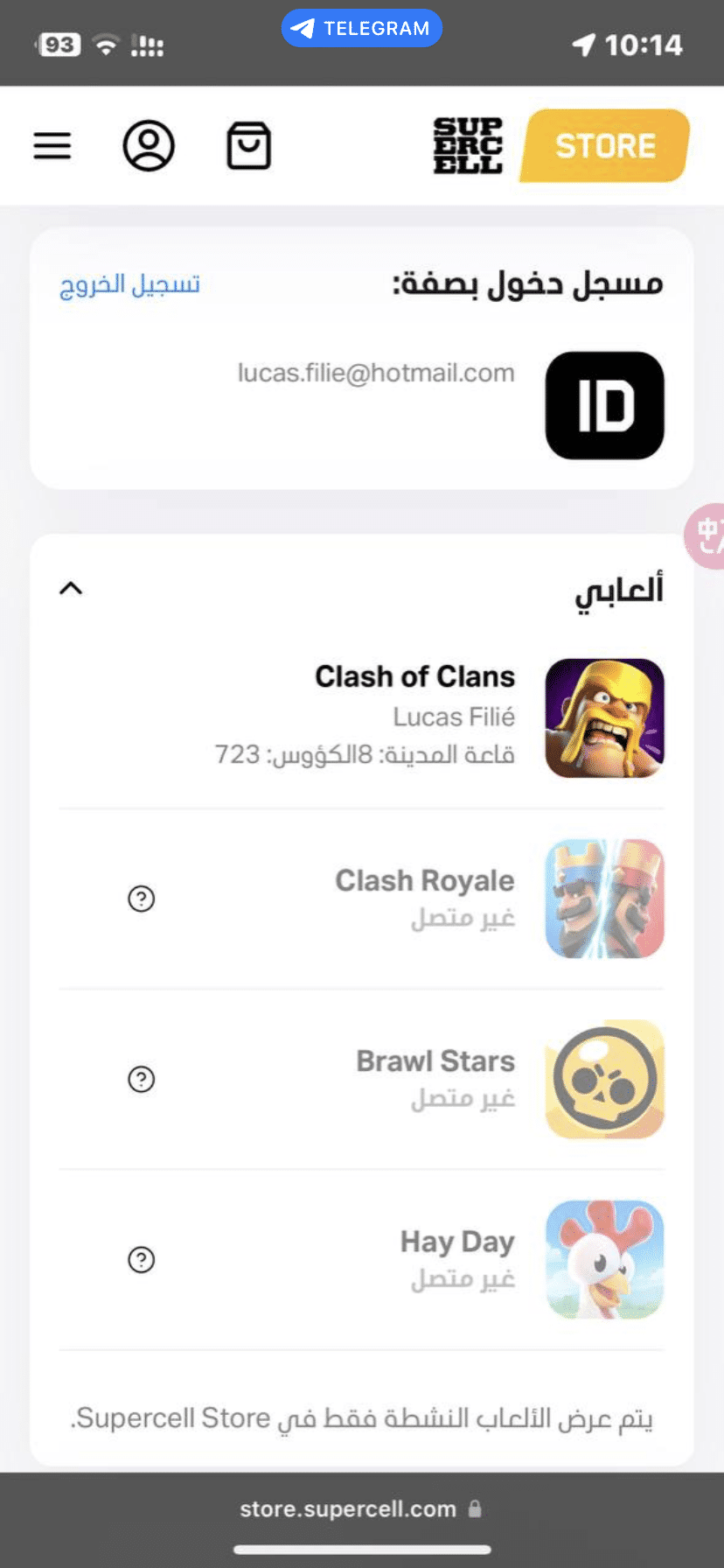This screenshot has width=724, height=1568.
Task: Go to Supercell Store home logo
Action: click(x=560, y=145)
